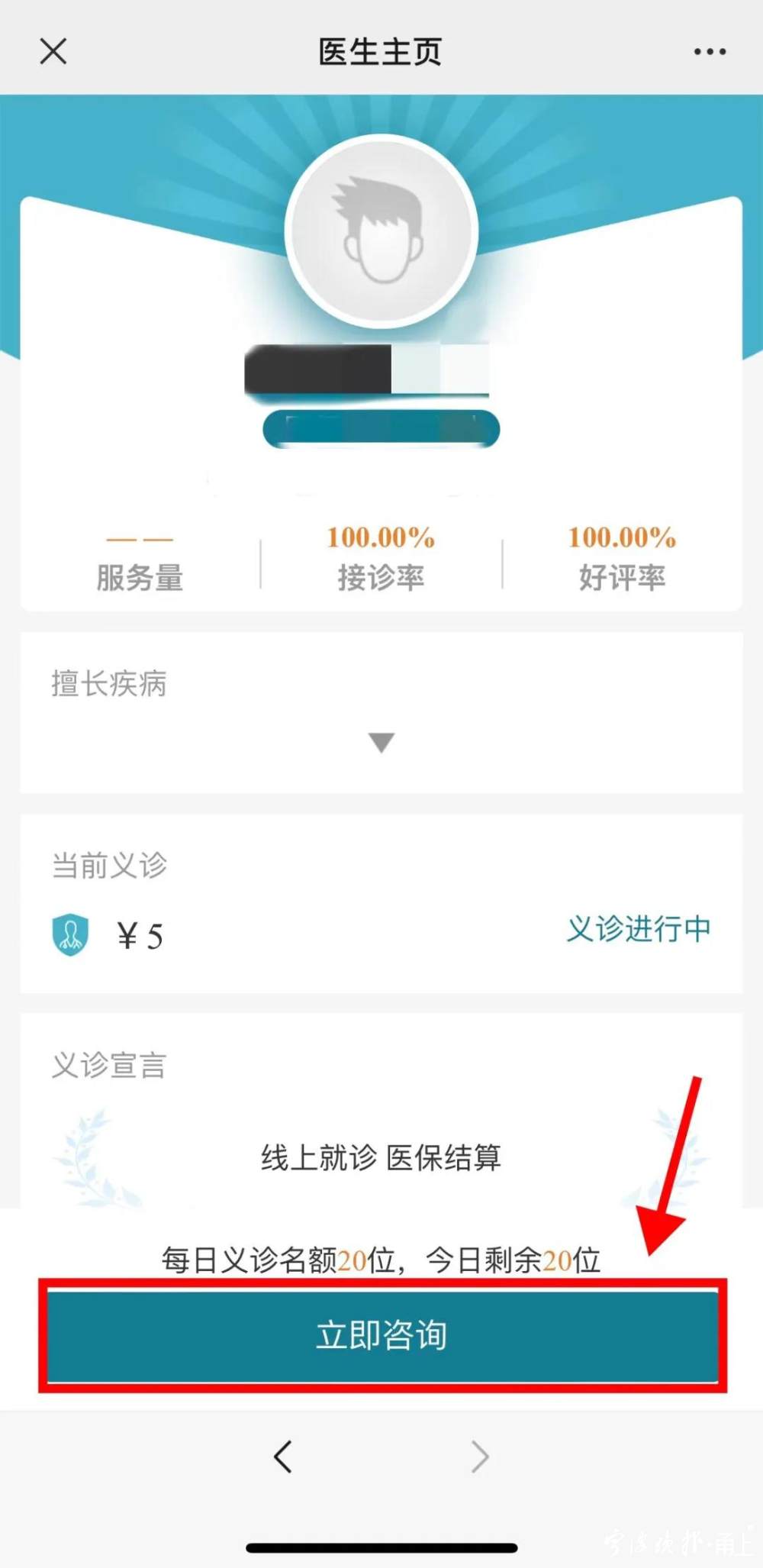763x1568 pixels.
Task: Go back with the bottom left arrow
Action: pyautogui.click(x=283, y=1457)
